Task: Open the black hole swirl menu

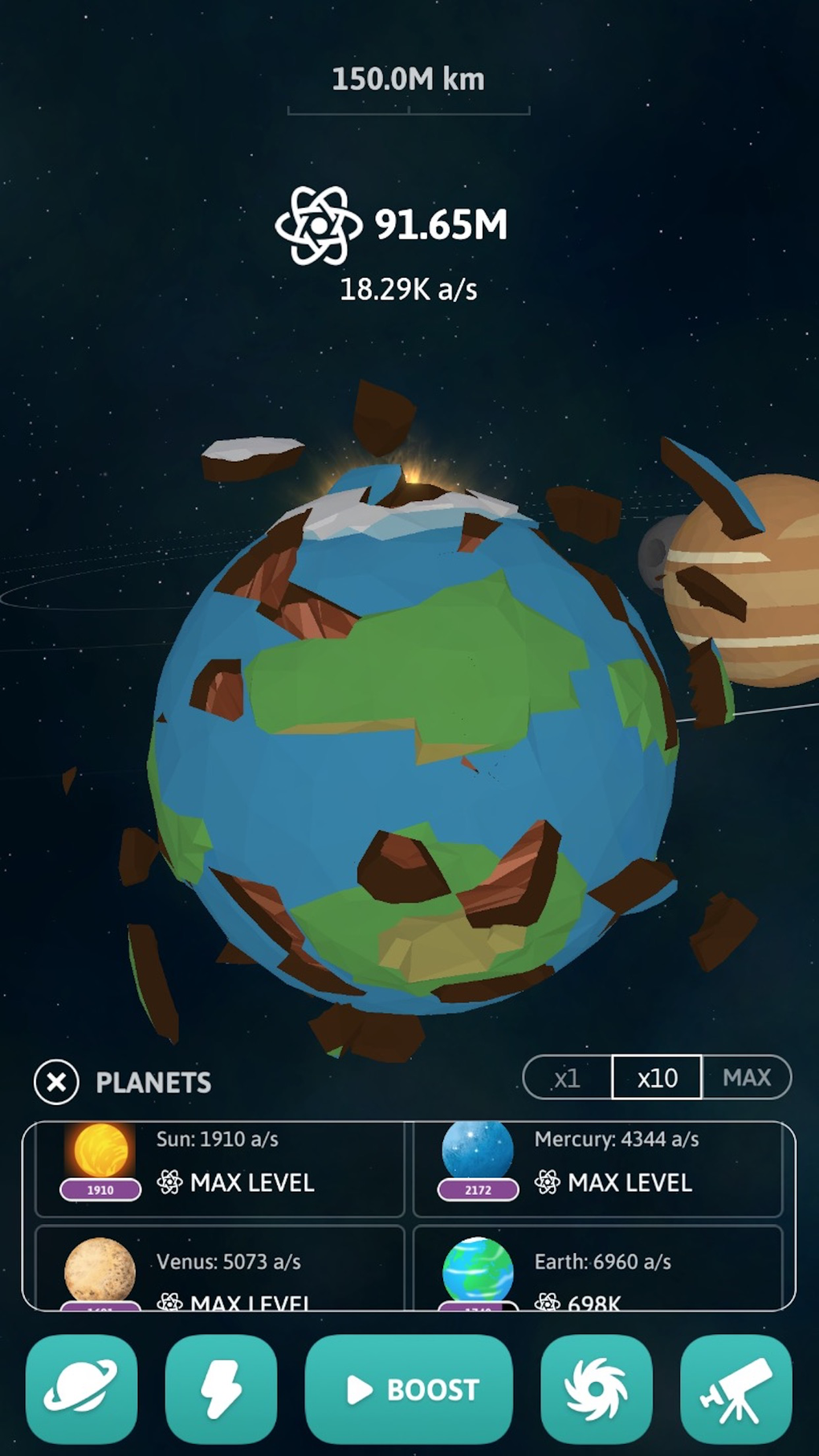Action: tap(597, 1389)
